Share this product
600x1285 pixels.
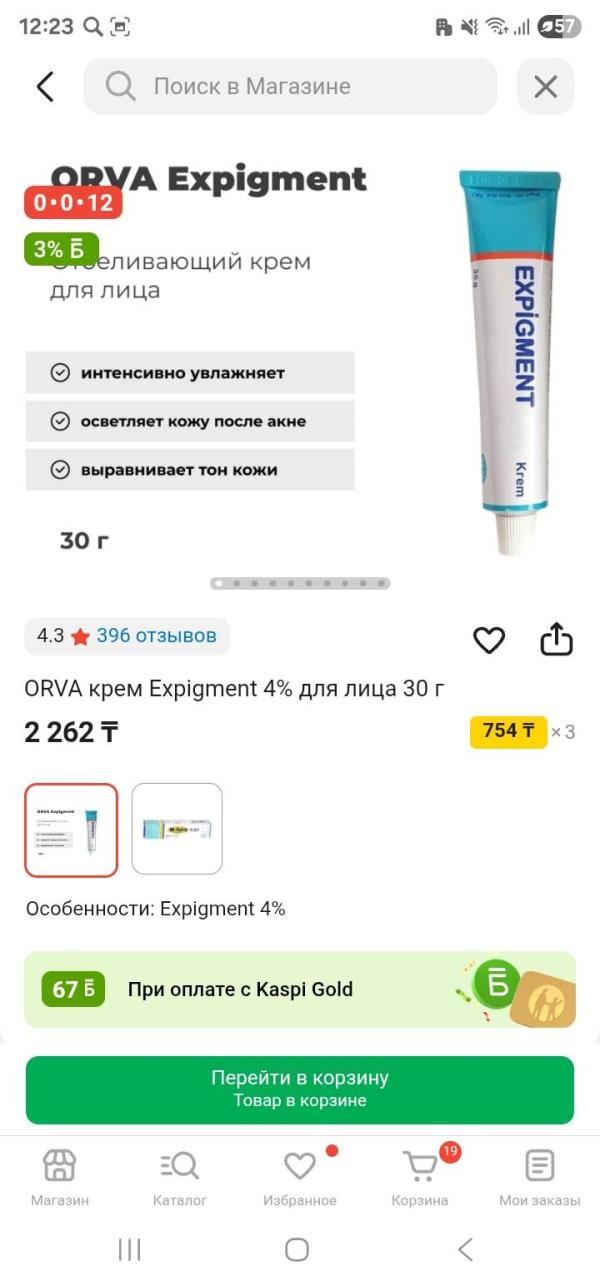[556, 640]
